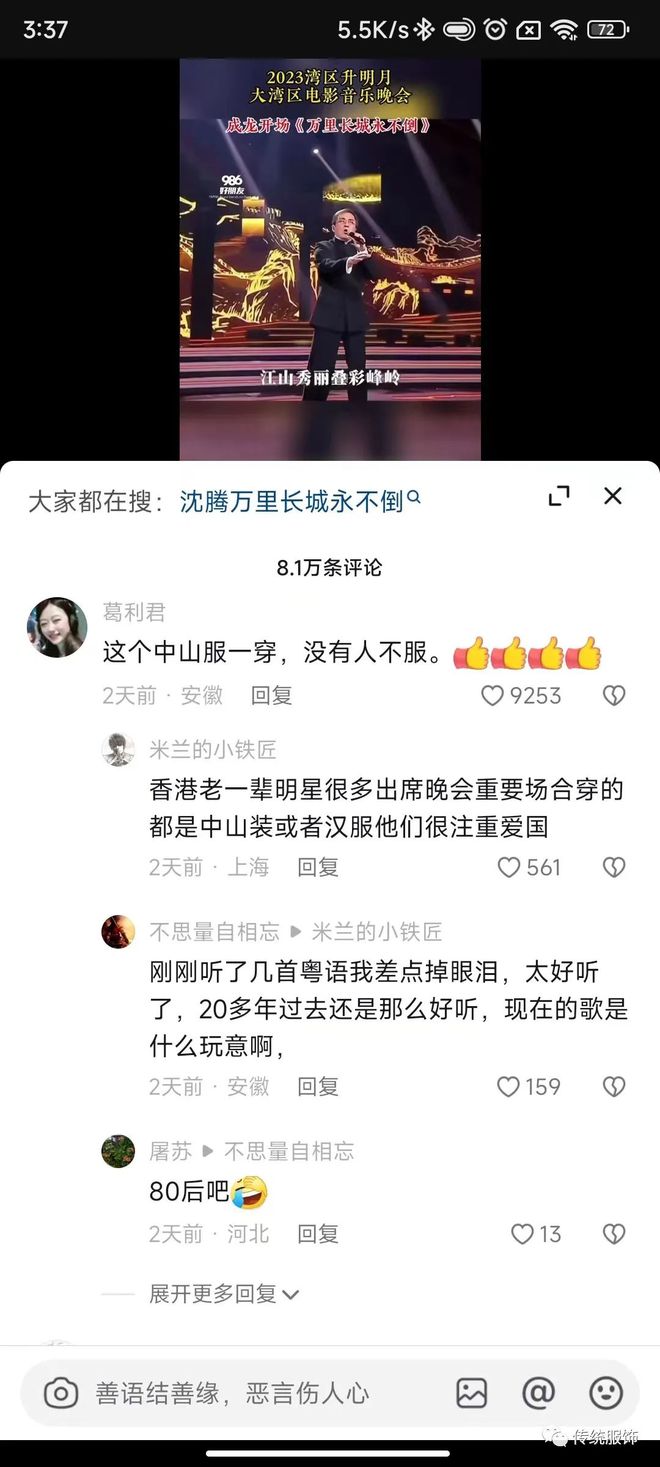660x1467 pixels.
Task: Reply to 葛利君's comment
Action: [x=271, y=696]
